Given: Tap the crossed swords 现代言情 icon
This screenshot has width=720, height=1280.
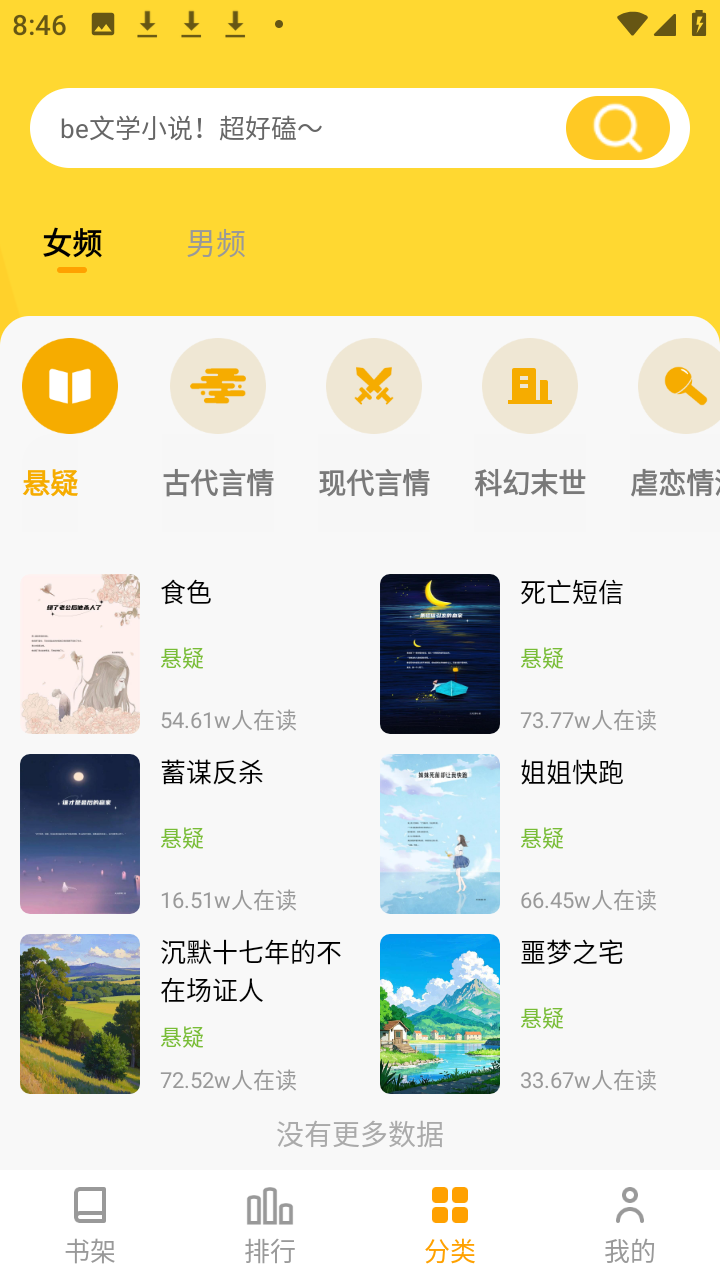Looking at the screenshot, I should click(374, 386).
